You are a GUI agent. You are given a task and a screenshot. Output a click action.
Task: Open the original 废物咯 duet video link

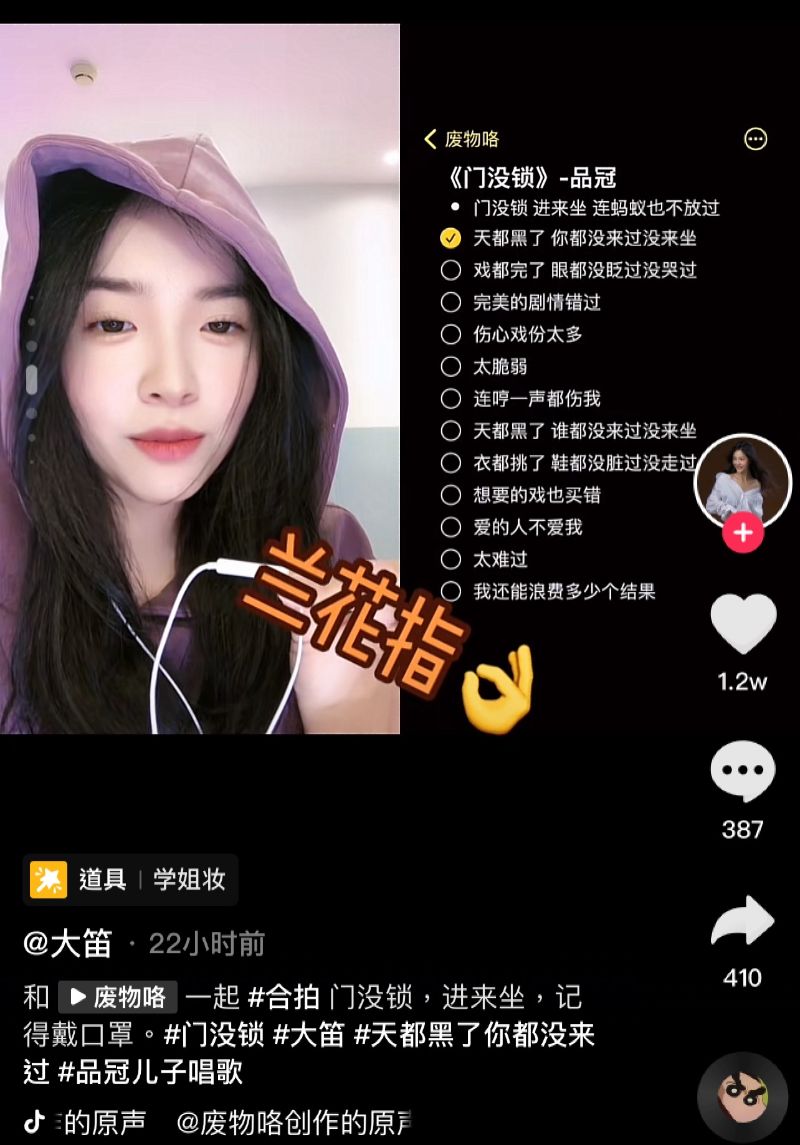(118, 997)
